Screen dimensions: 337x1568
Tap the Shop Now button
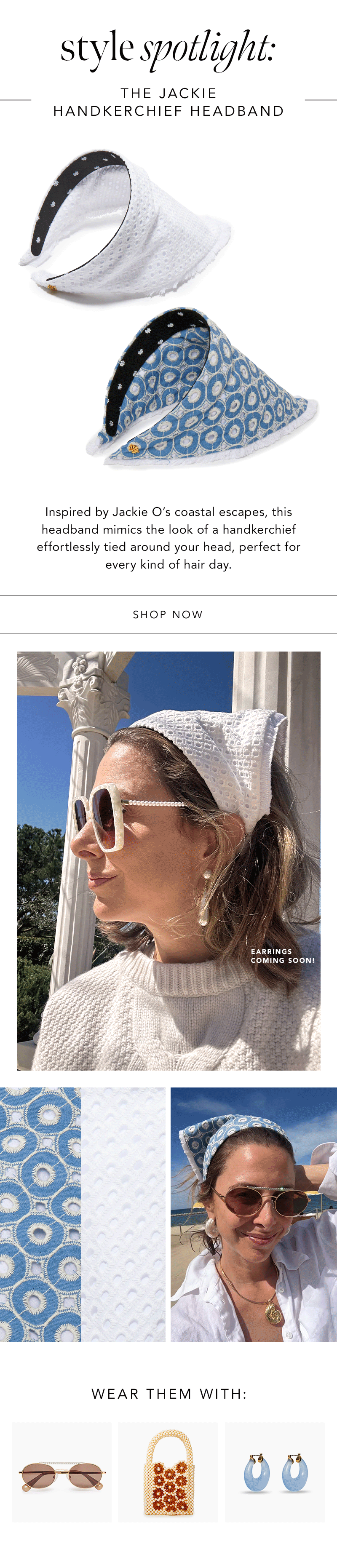pyautogui.click(x=168, y=614)
